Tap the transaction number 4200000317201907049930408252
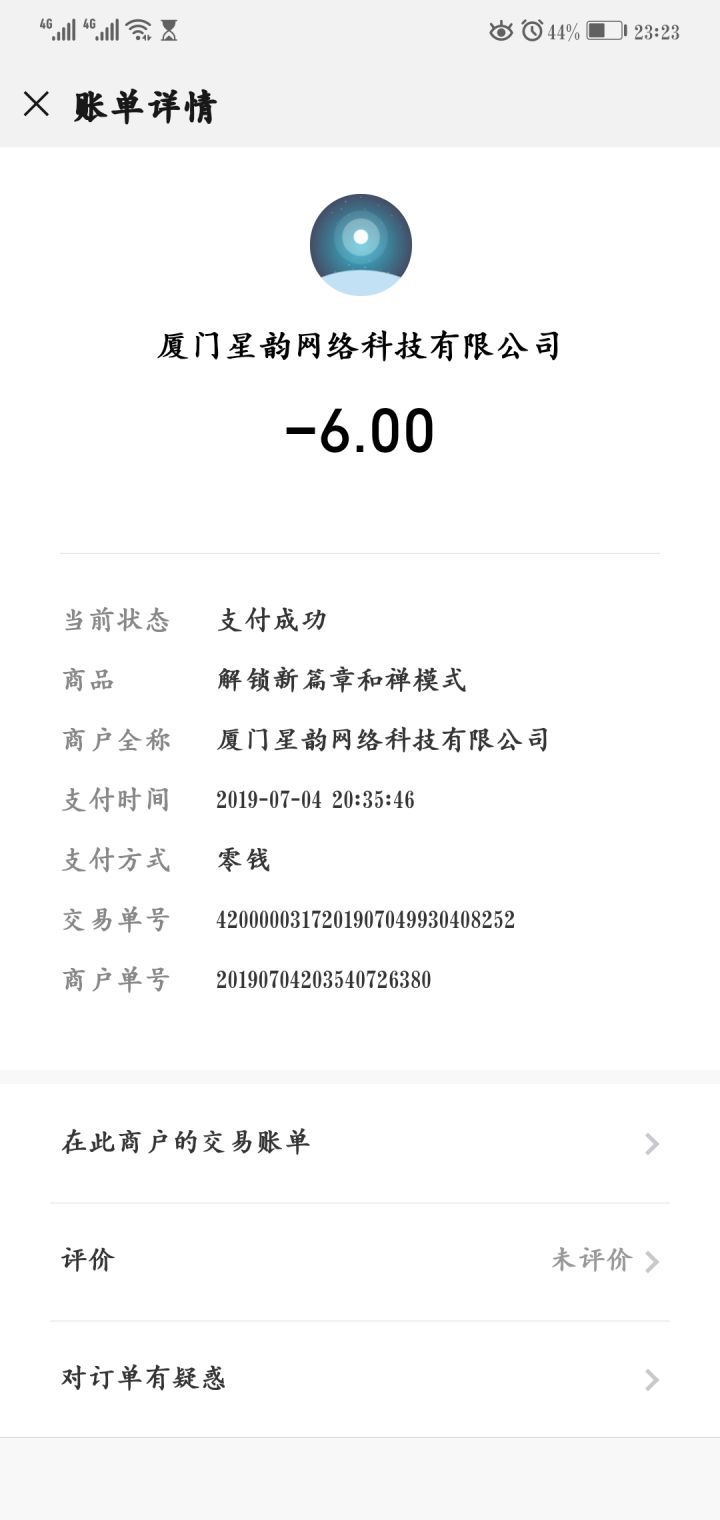 [365, 919]
